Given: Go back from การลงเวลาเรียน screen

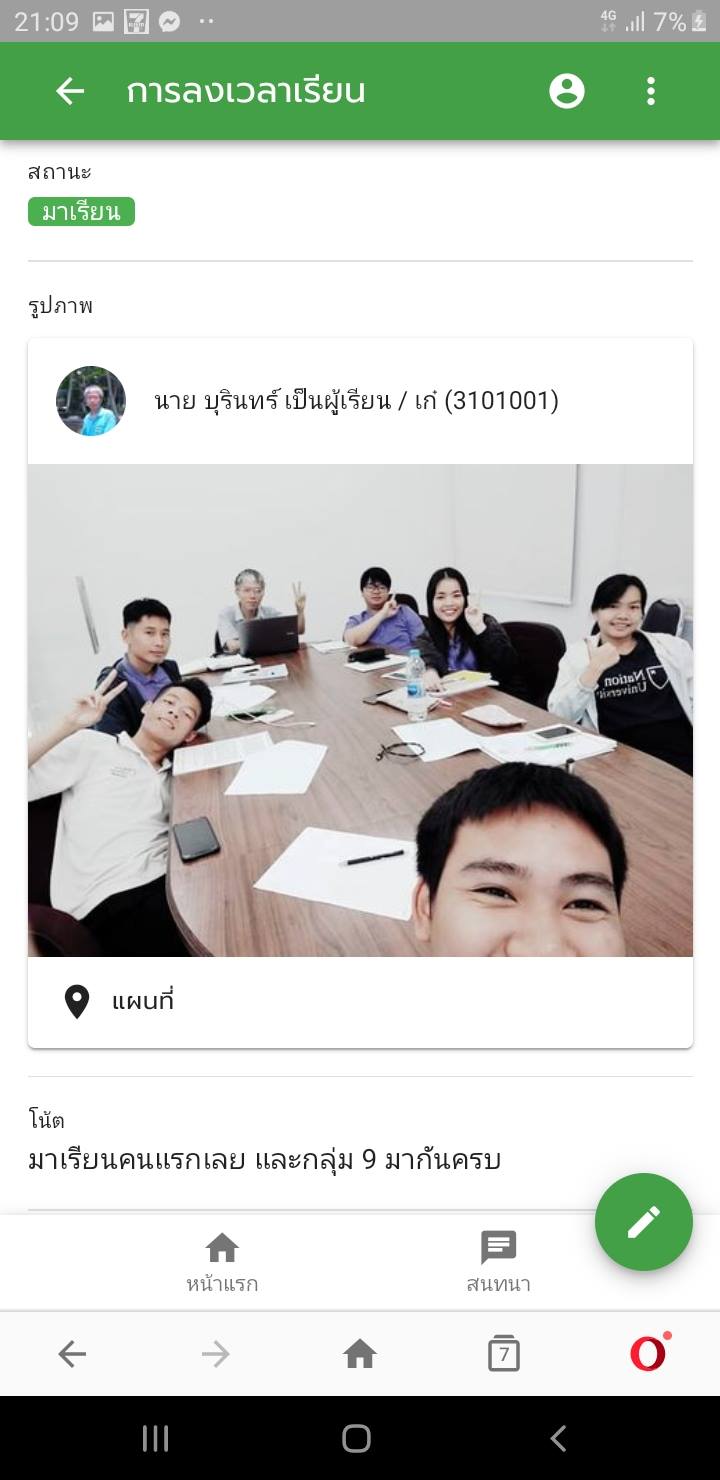Looking at the screenshot, I should coord(70,91).
